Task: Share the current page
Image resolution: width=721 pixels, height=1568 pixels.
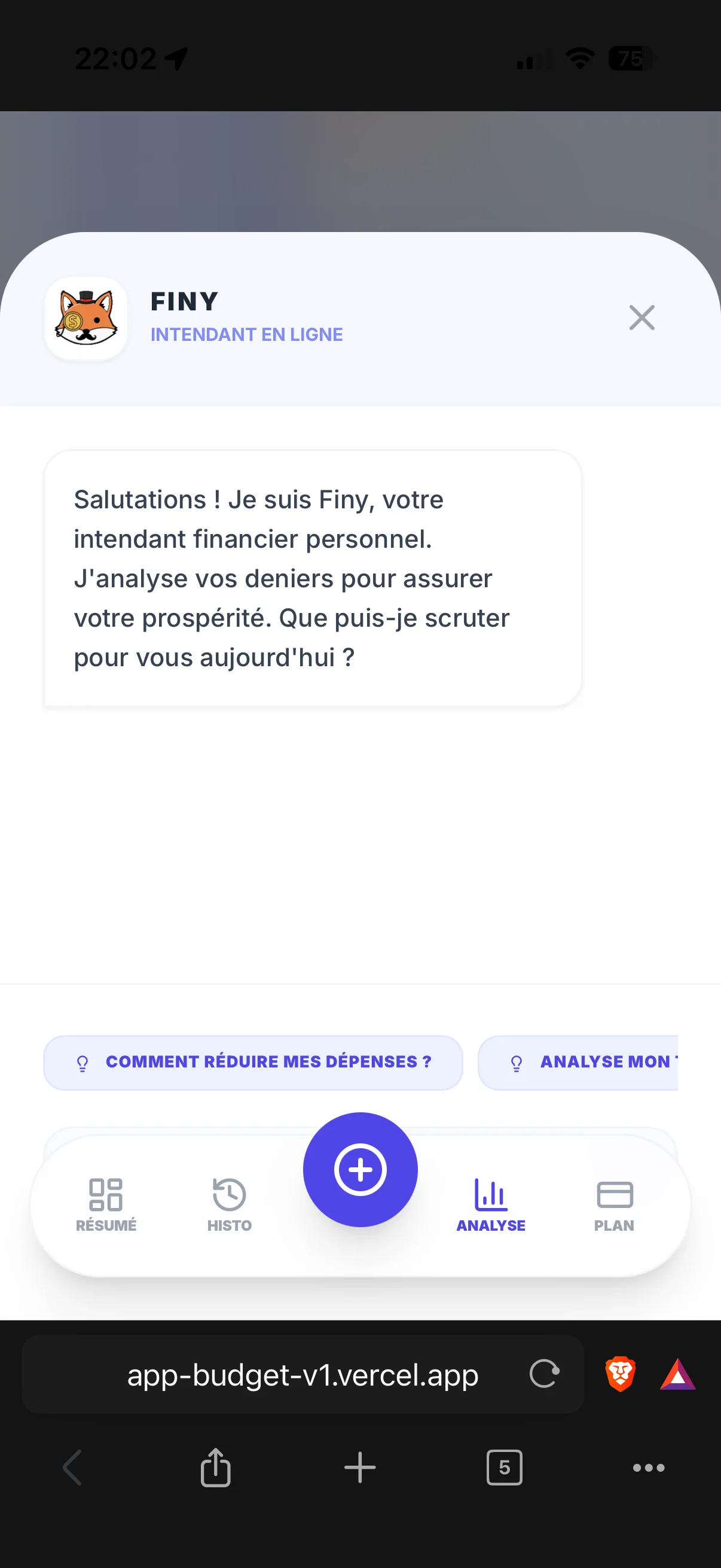Action: pos(215,1468)
